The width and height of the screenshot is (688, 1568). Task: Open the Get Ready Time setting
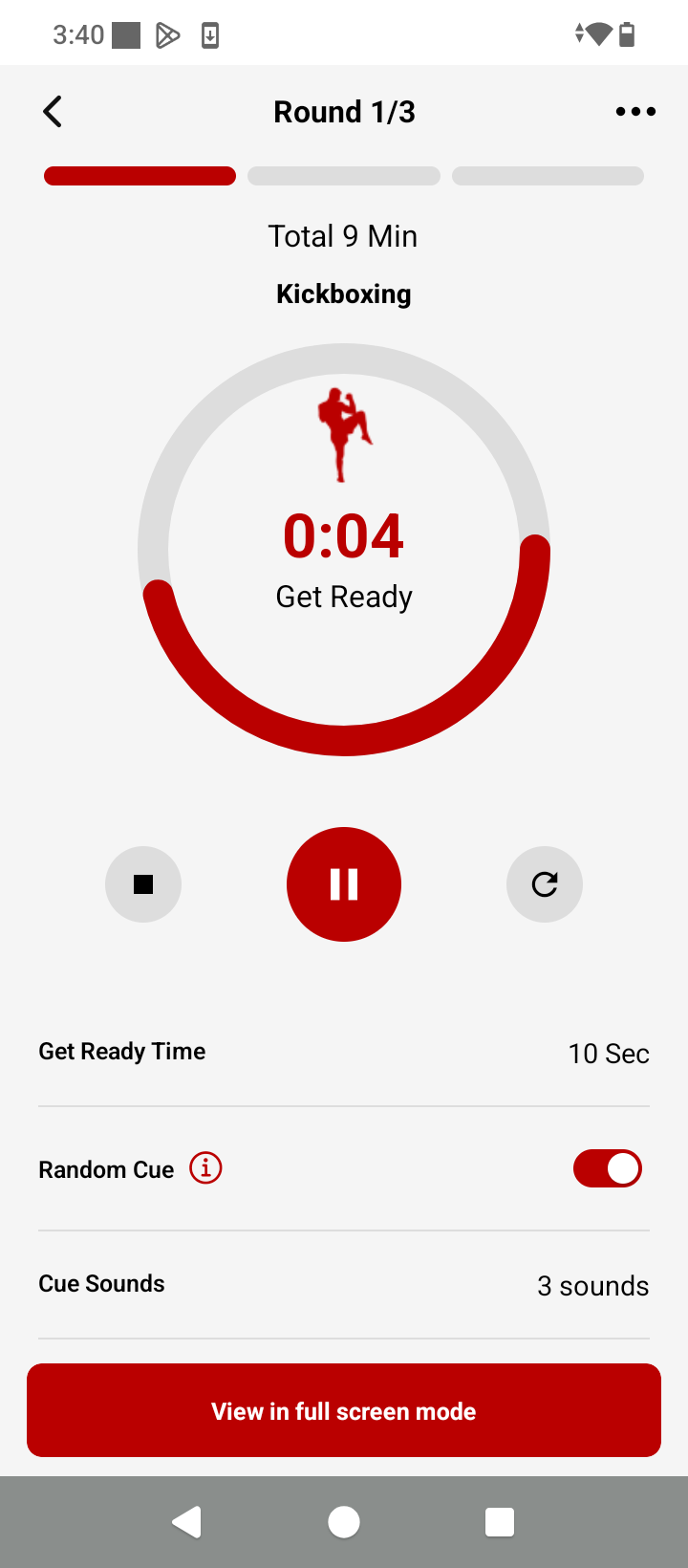click(344, 1052)
